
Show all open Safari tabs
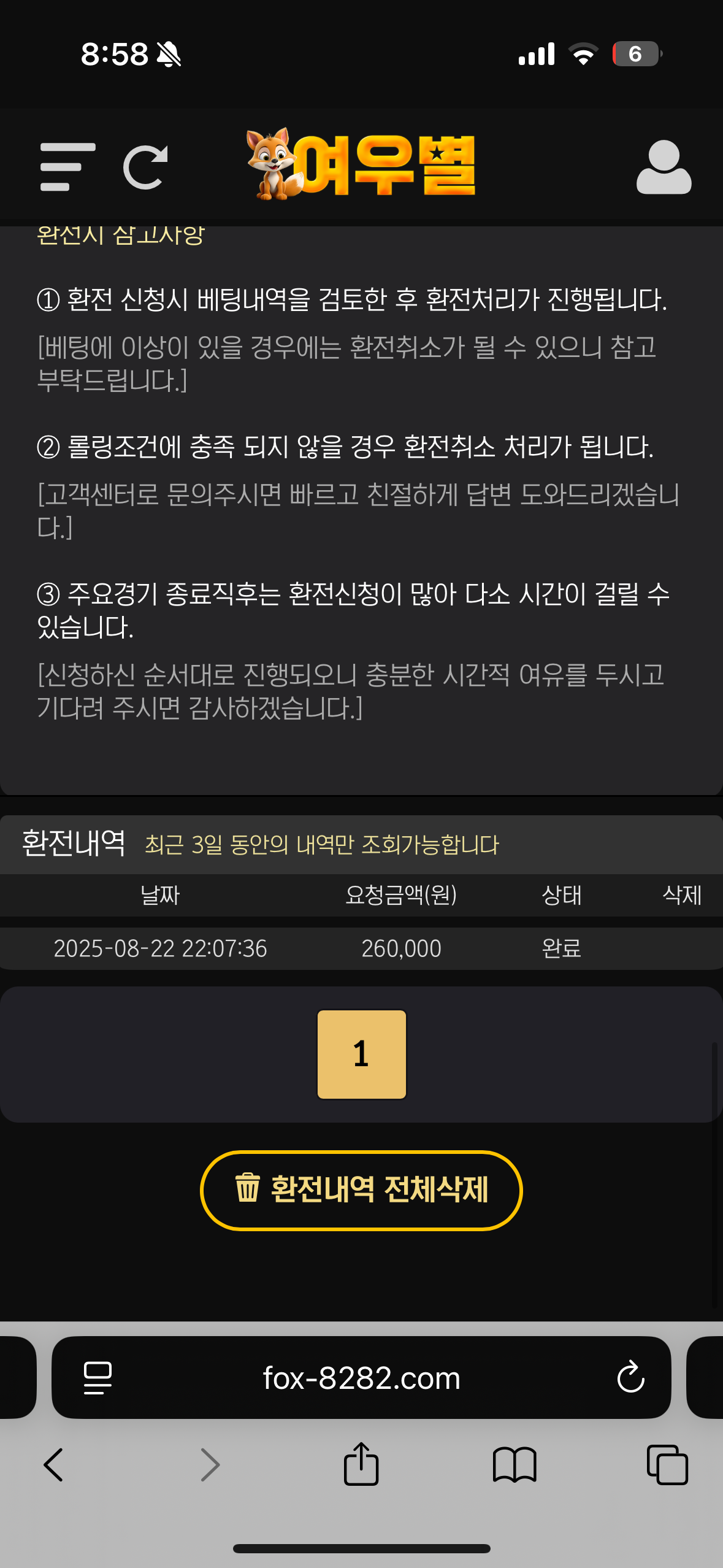(x=667, y=1465)
